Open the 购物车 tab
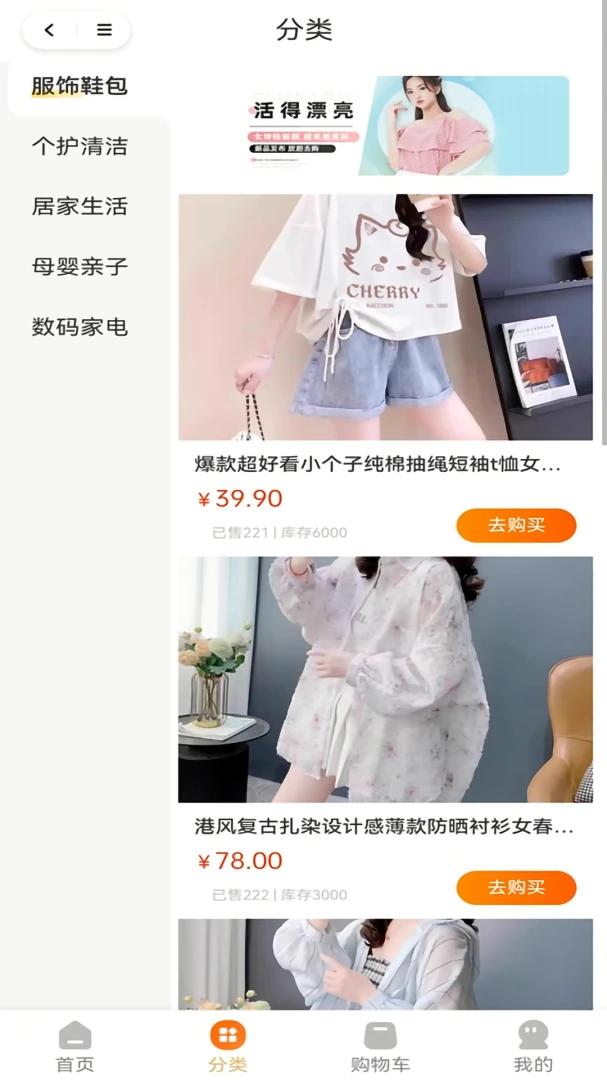Viewport: 607px width, 1080px height. click(x=380, y=1046)
